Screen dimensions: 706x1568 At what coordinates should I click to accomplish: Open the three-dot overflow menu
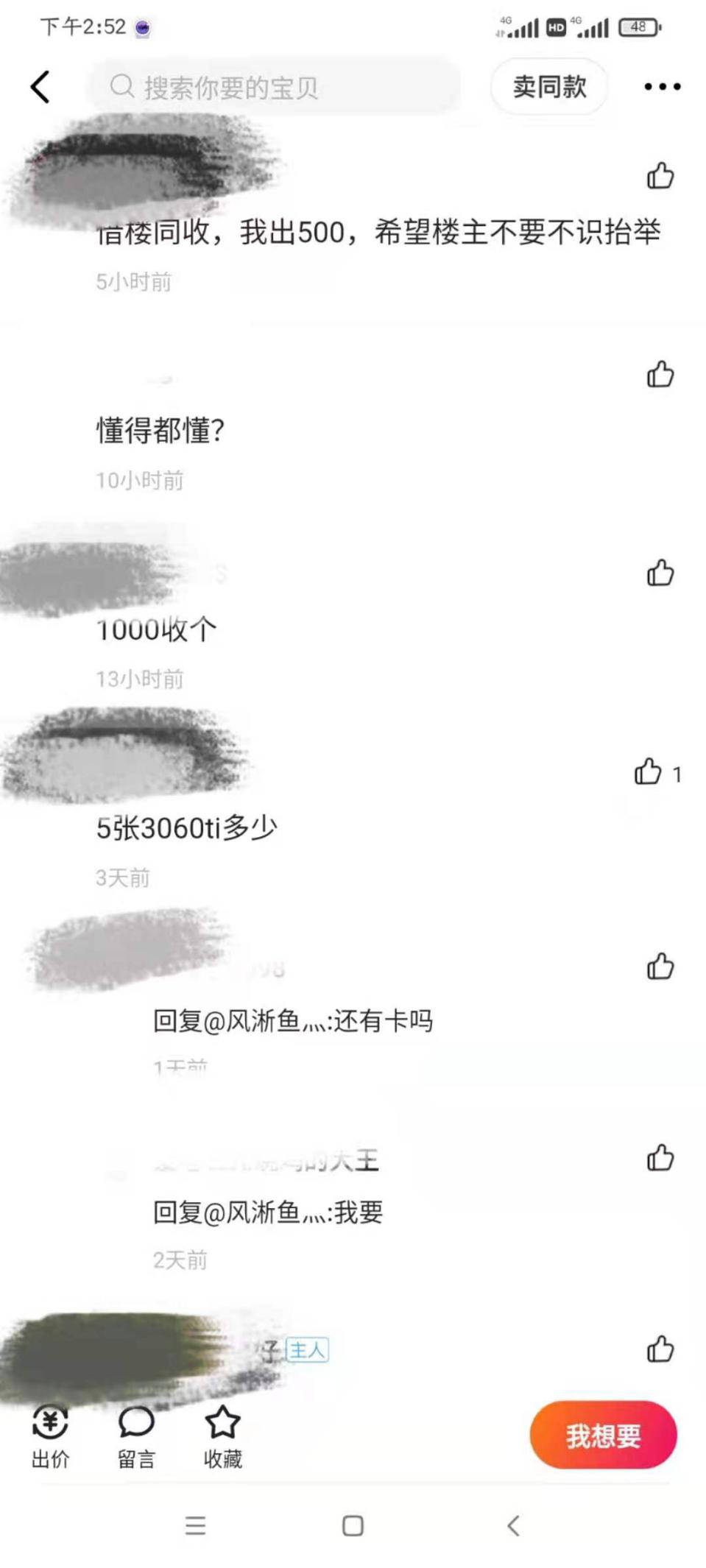pyautogui.click(x=662, y=87)
